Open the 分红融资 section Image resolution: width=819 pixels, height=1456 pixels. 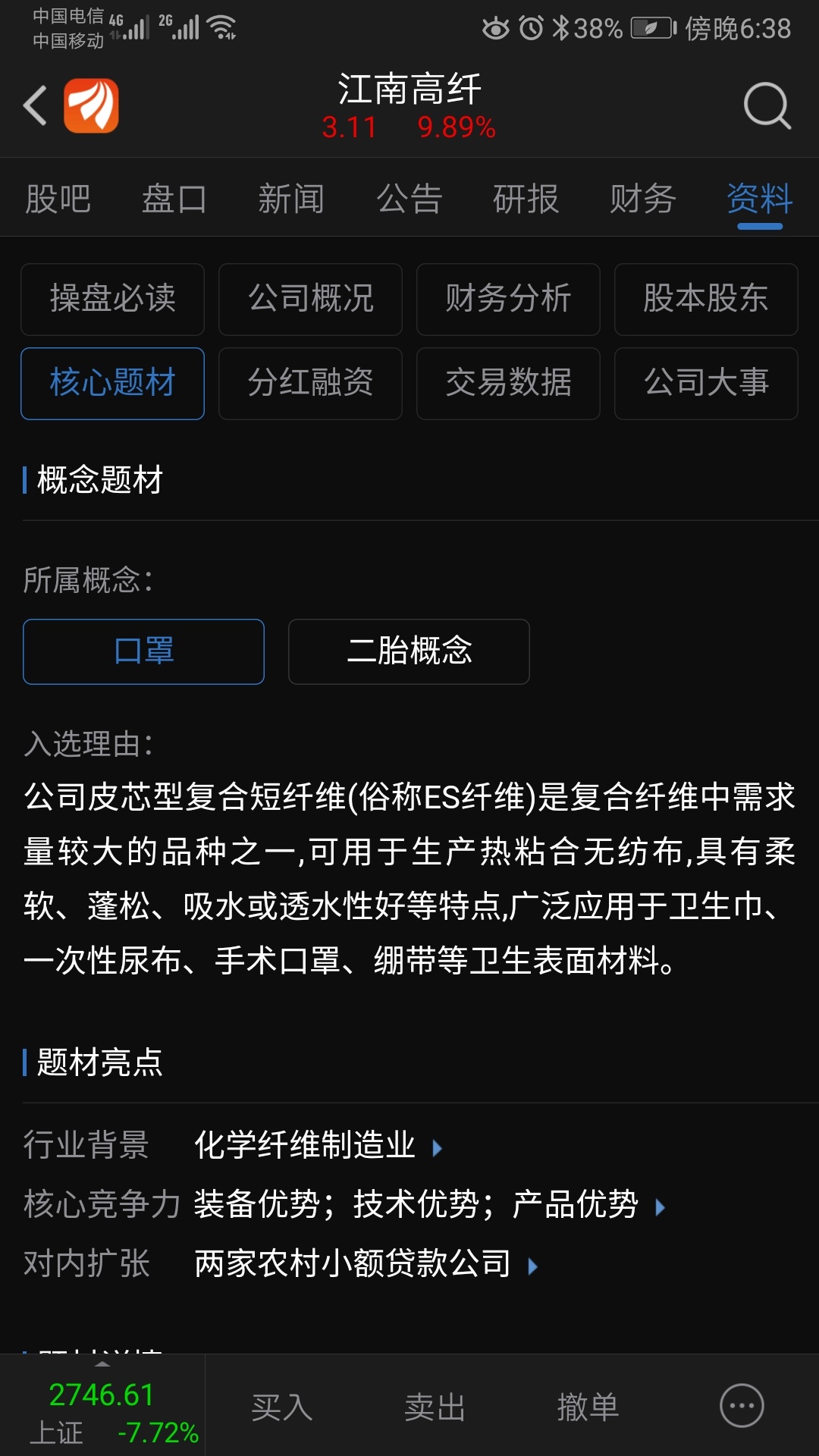[x=310, y=383]
